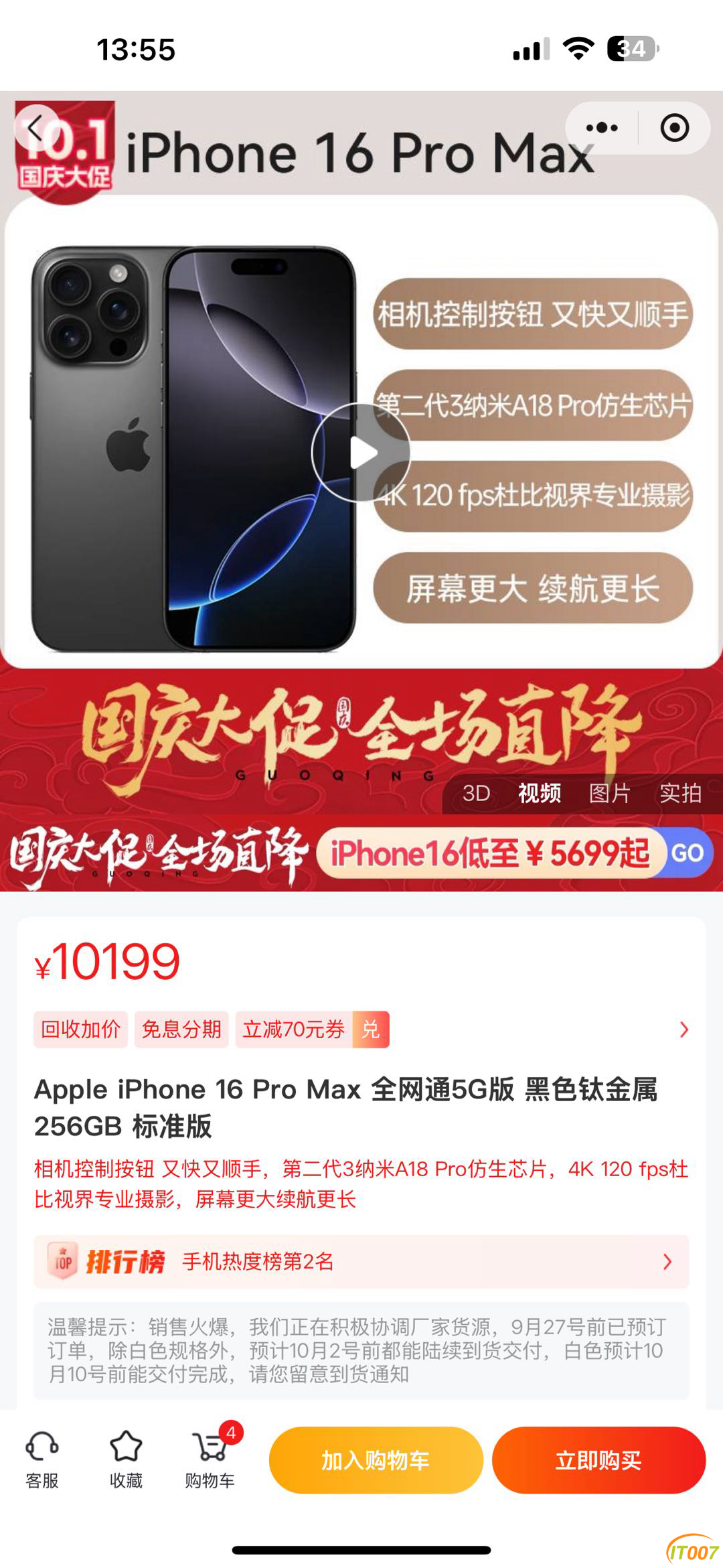Open the 购物车 shopping cart

pyautogui.click(x=210, y=1460)
